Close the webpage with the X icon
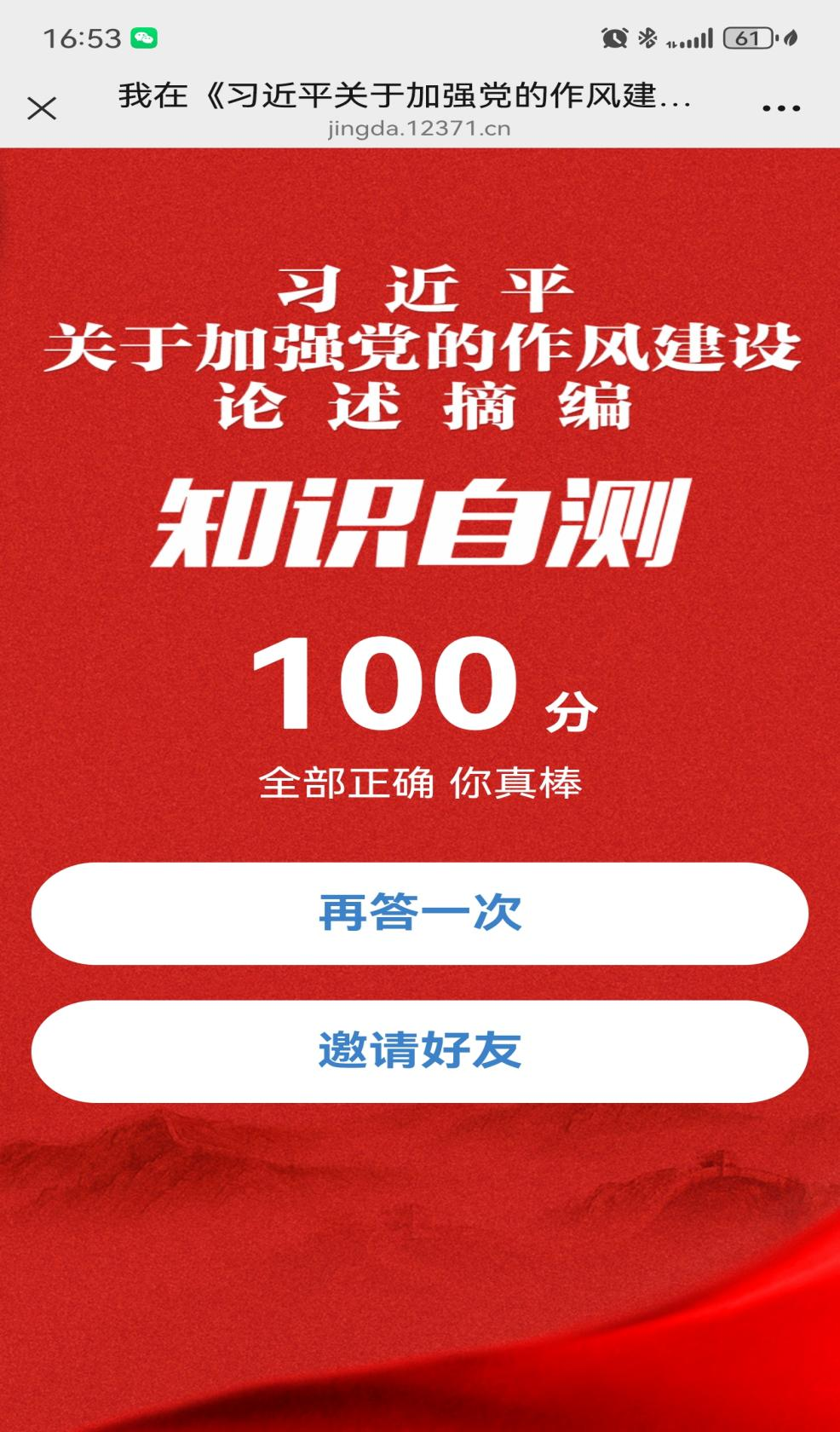 point(42,108)
